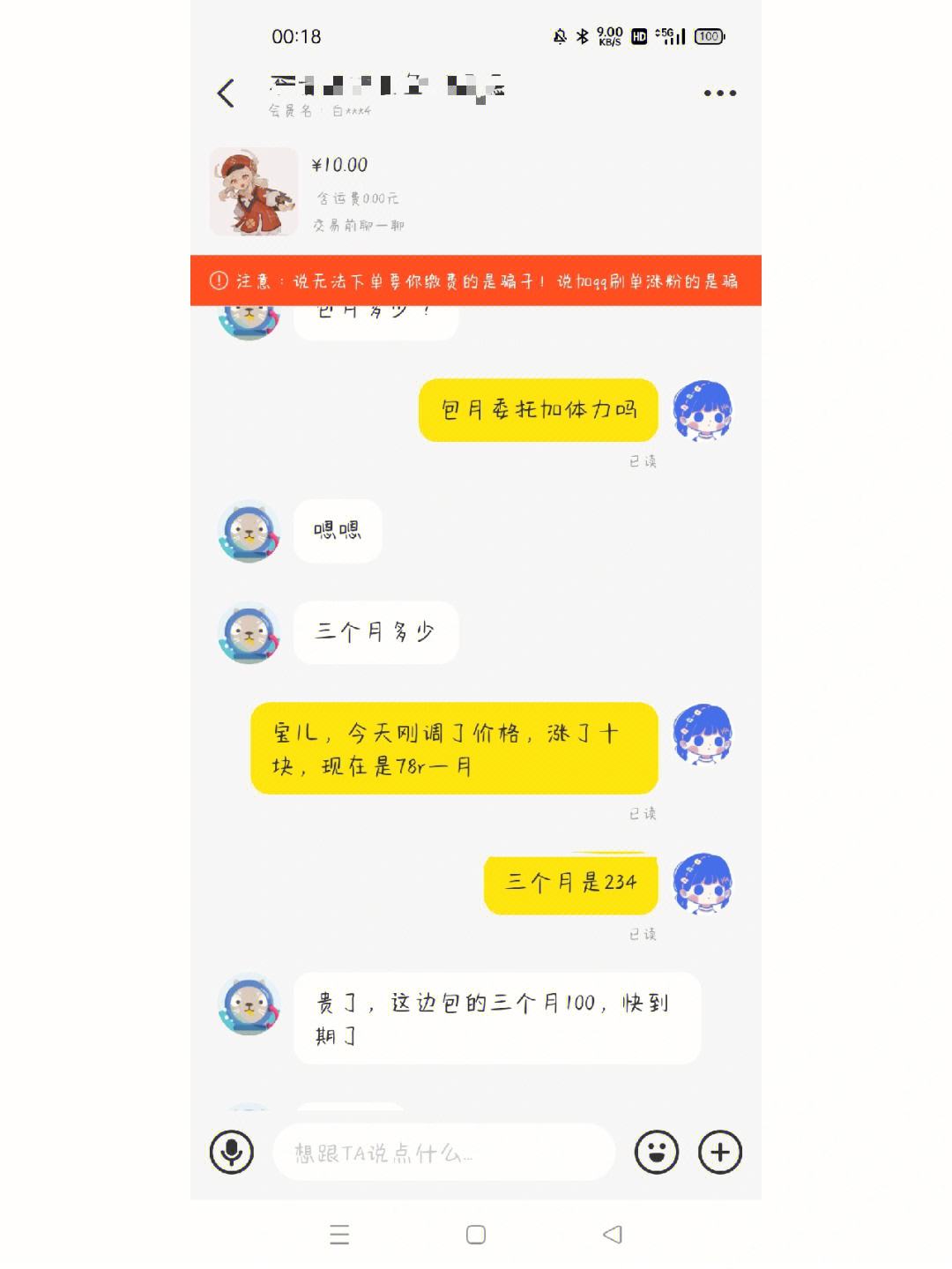This screenshot has width=952, height=1269.
Task: Tap the microphone voice input button
Action: pyautogui.click(x=232, y=1152)
